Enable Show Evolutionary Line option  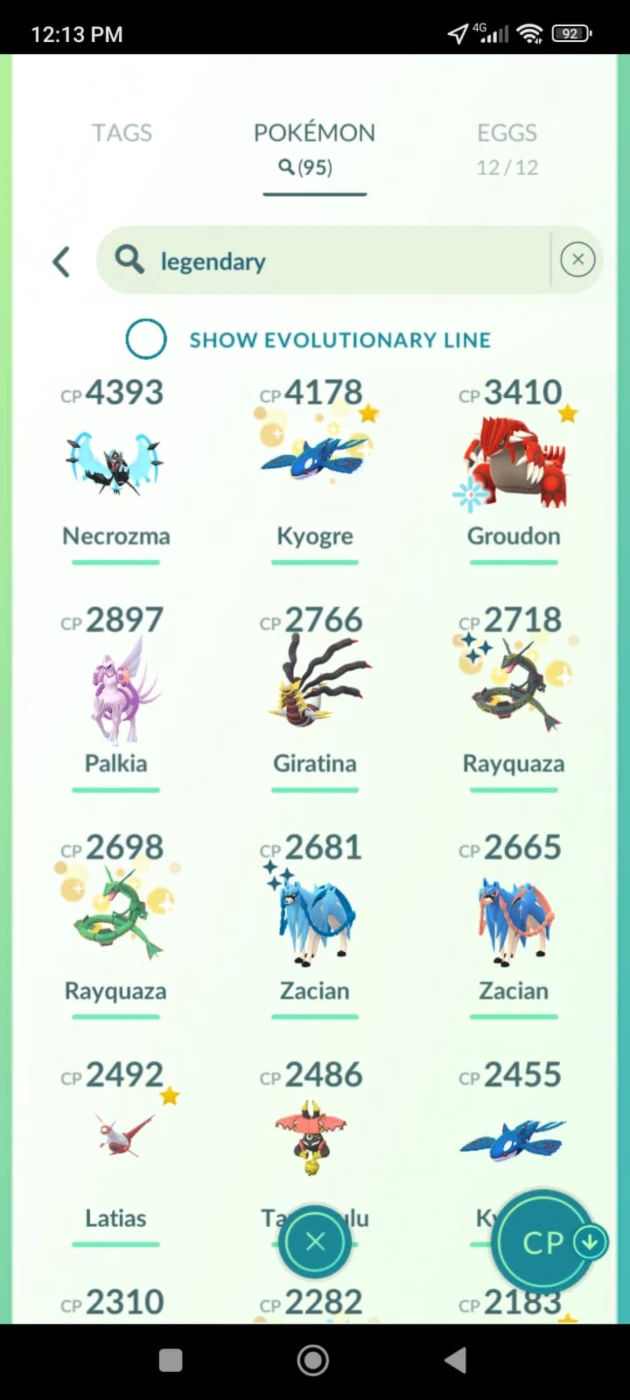pyautogui.click(x=146, y=340)
